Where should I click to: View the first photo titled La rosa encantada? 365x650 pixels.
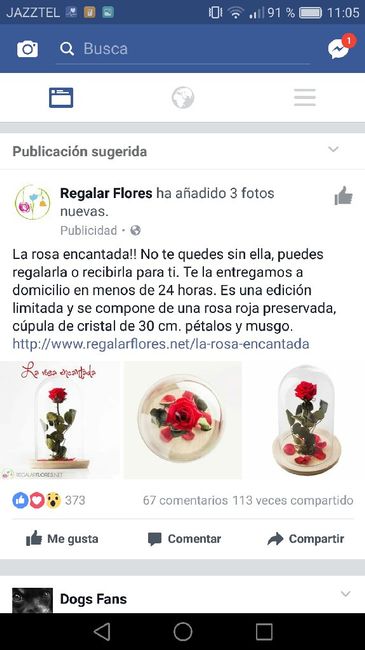[x=60, y=420]
